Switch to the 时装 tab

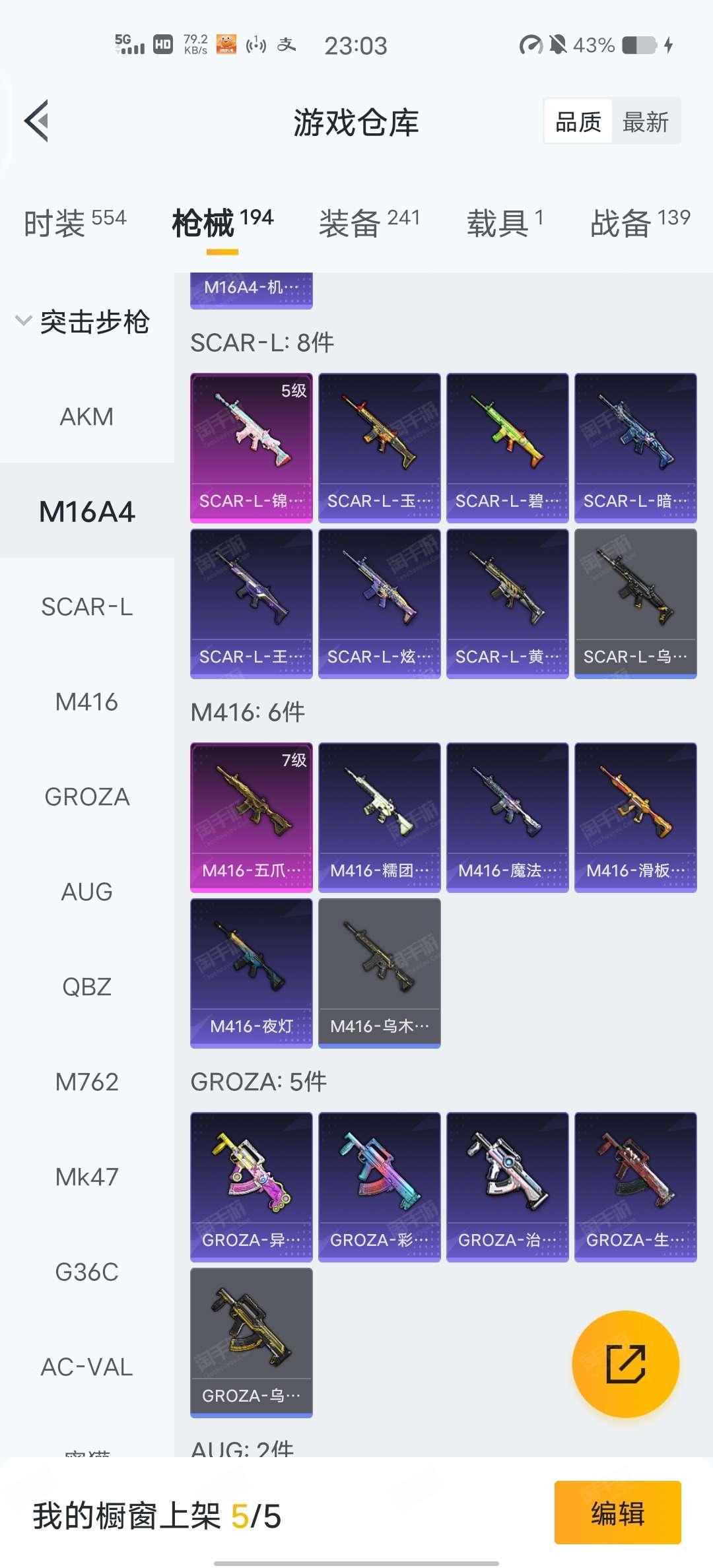tap(75, 223)
